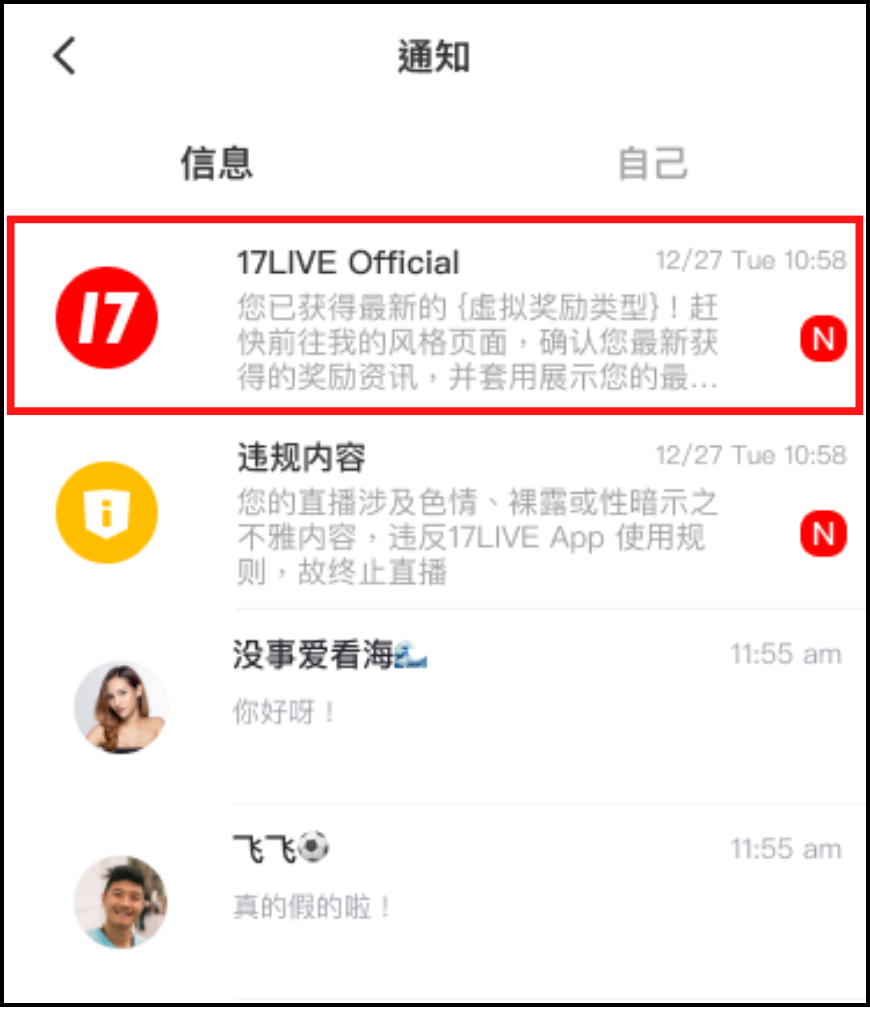Go back from the 通知 screen
870x1013 pixels.
click(x=65, y=57)
